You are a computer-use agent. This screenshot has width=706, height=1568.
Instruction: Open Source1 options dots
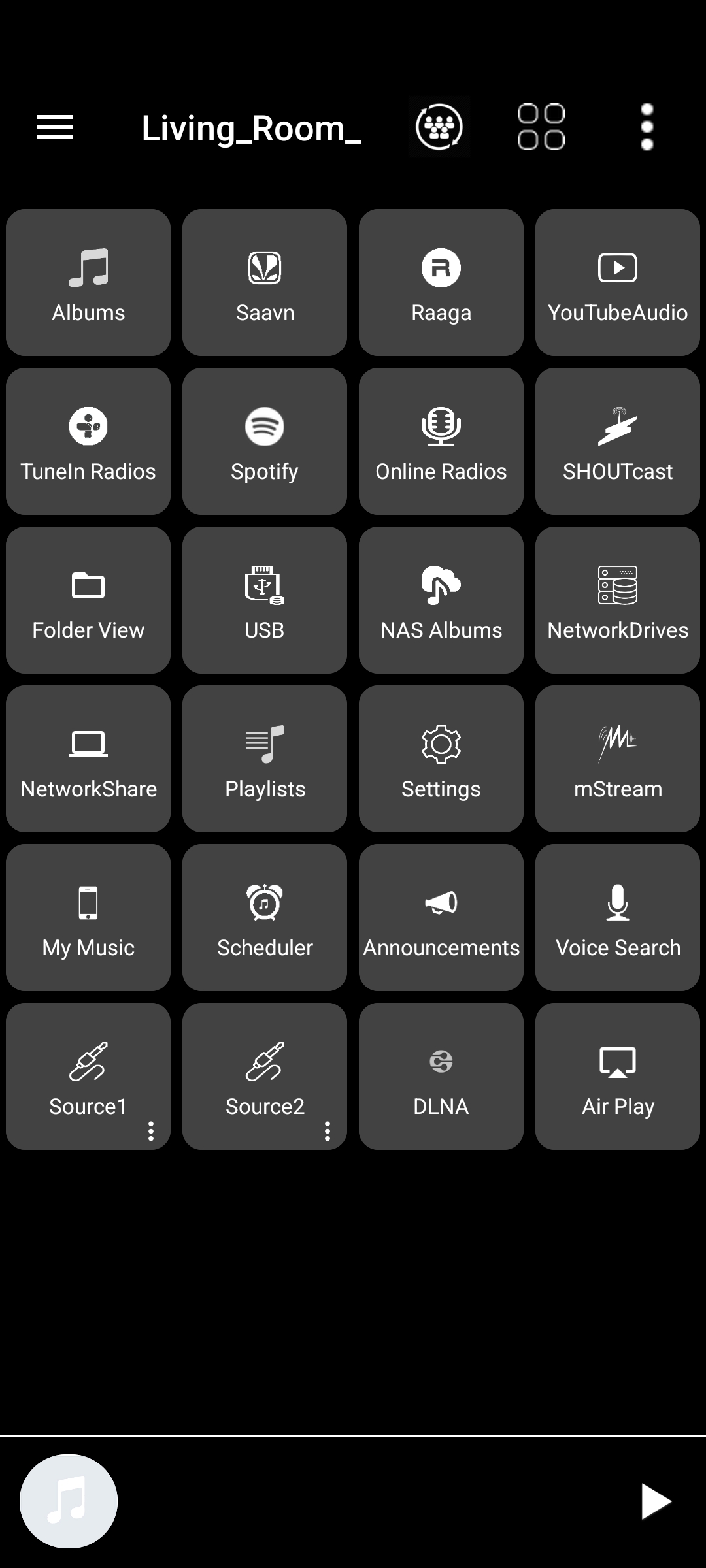click(151, 1131)
